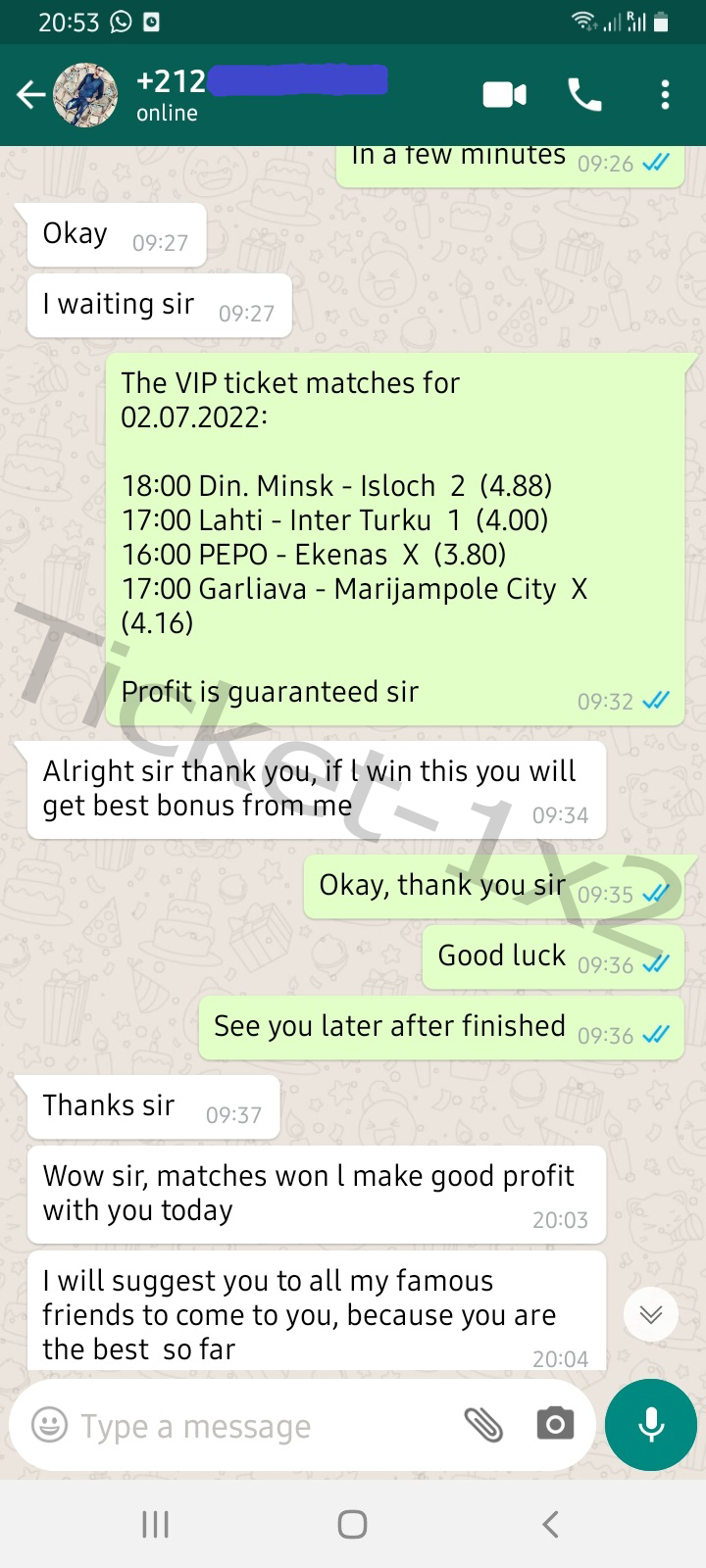Open contact info from the phone number
The height and width of the screenshot is (1568, 706).
click(262, 81)
